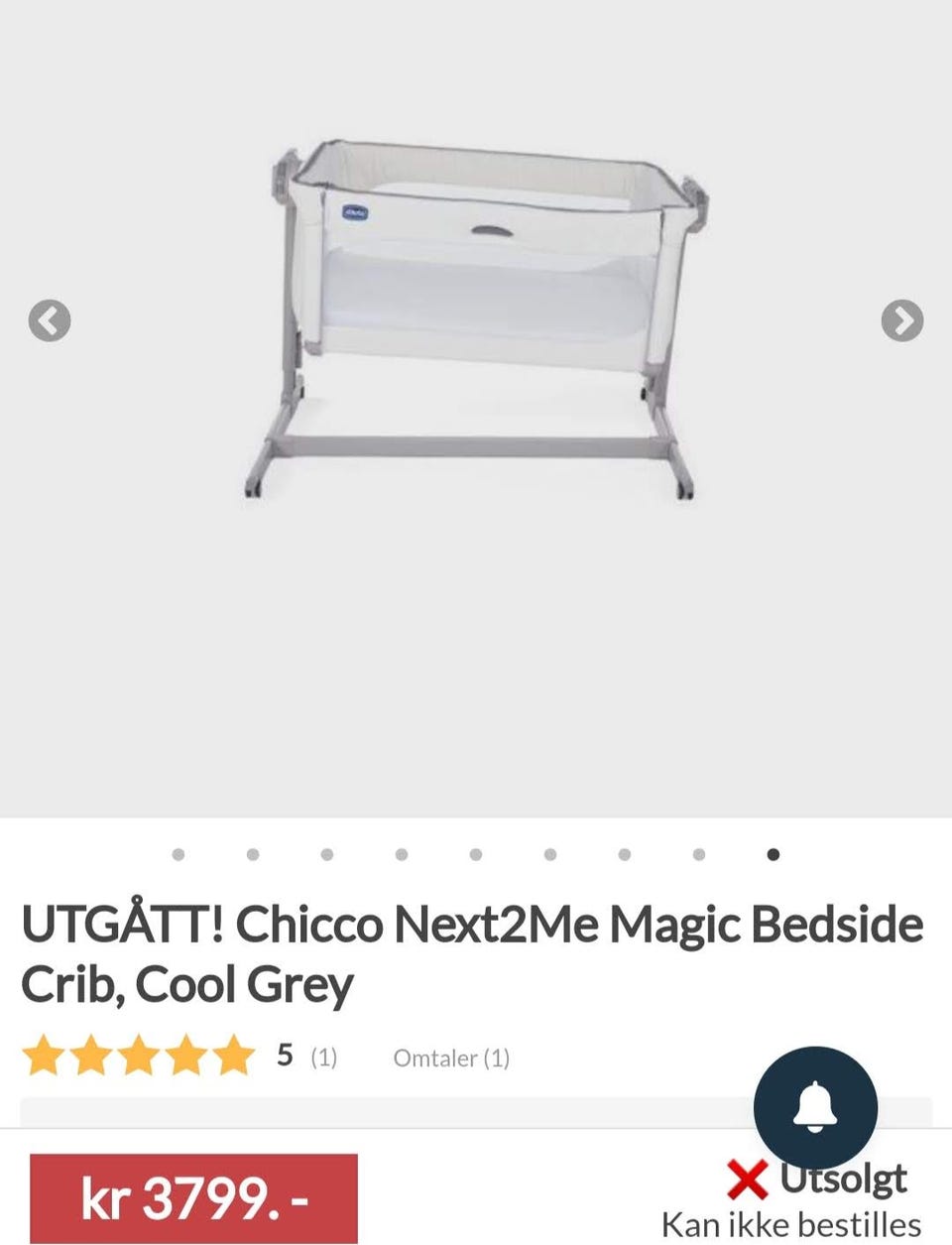Jump to the first image dot
This screenshot has height=1245, width=952.
[x=178, y=854]
